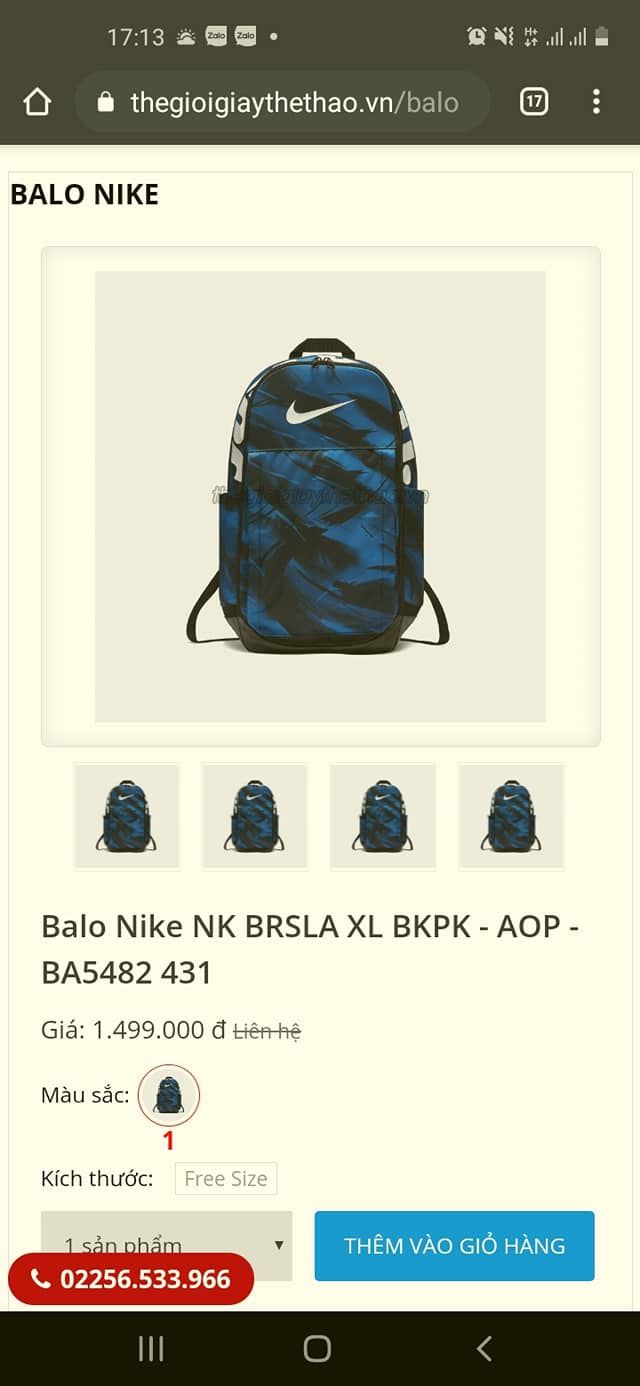Open the tab switcher showing 17

coord(534,101)
